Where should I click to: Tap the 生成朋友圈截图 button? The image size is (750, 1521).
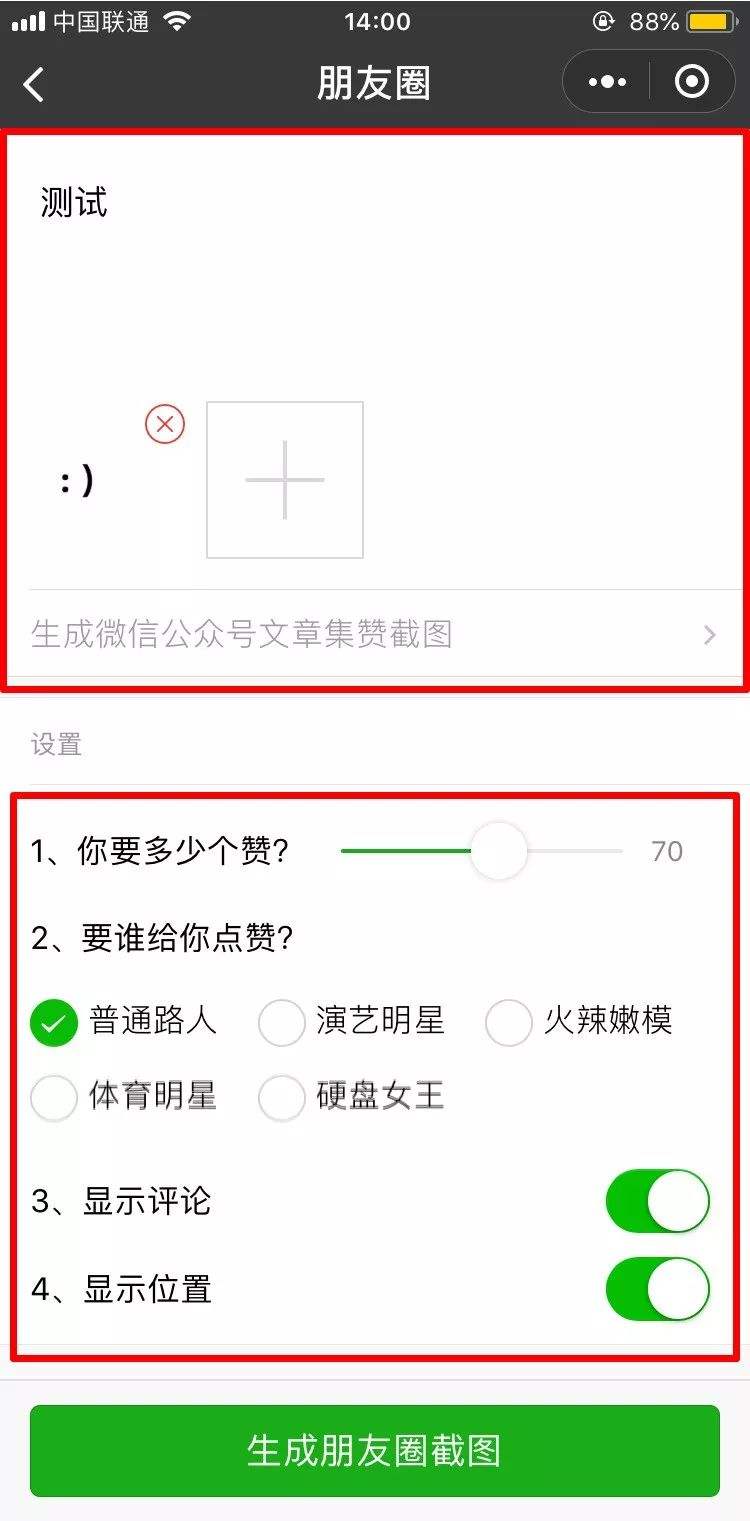pos(374,1451)
